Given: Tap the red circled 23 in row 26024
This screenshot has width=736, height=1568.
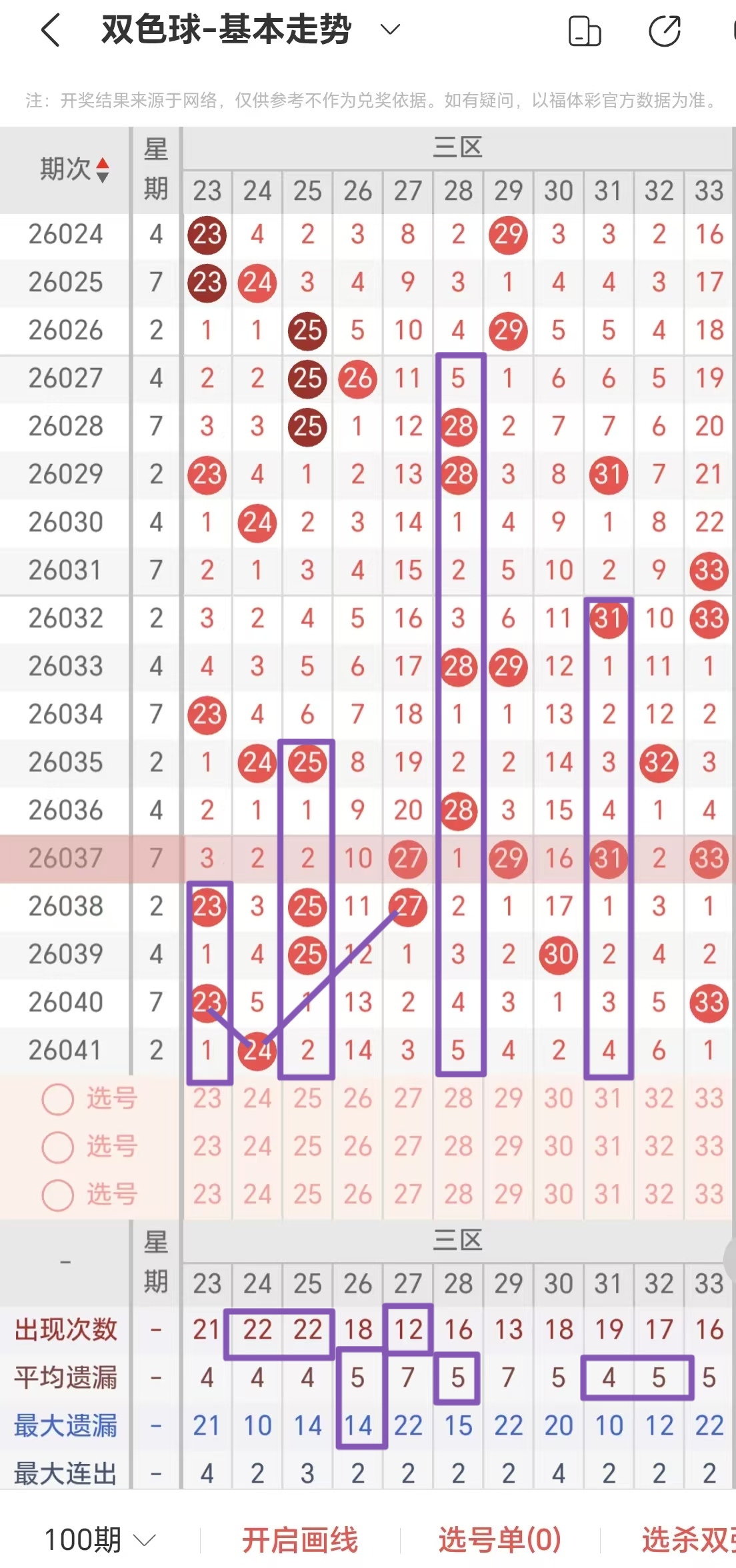Looking at the screenshot, I should pyautogui.click(x=207, y=234).
